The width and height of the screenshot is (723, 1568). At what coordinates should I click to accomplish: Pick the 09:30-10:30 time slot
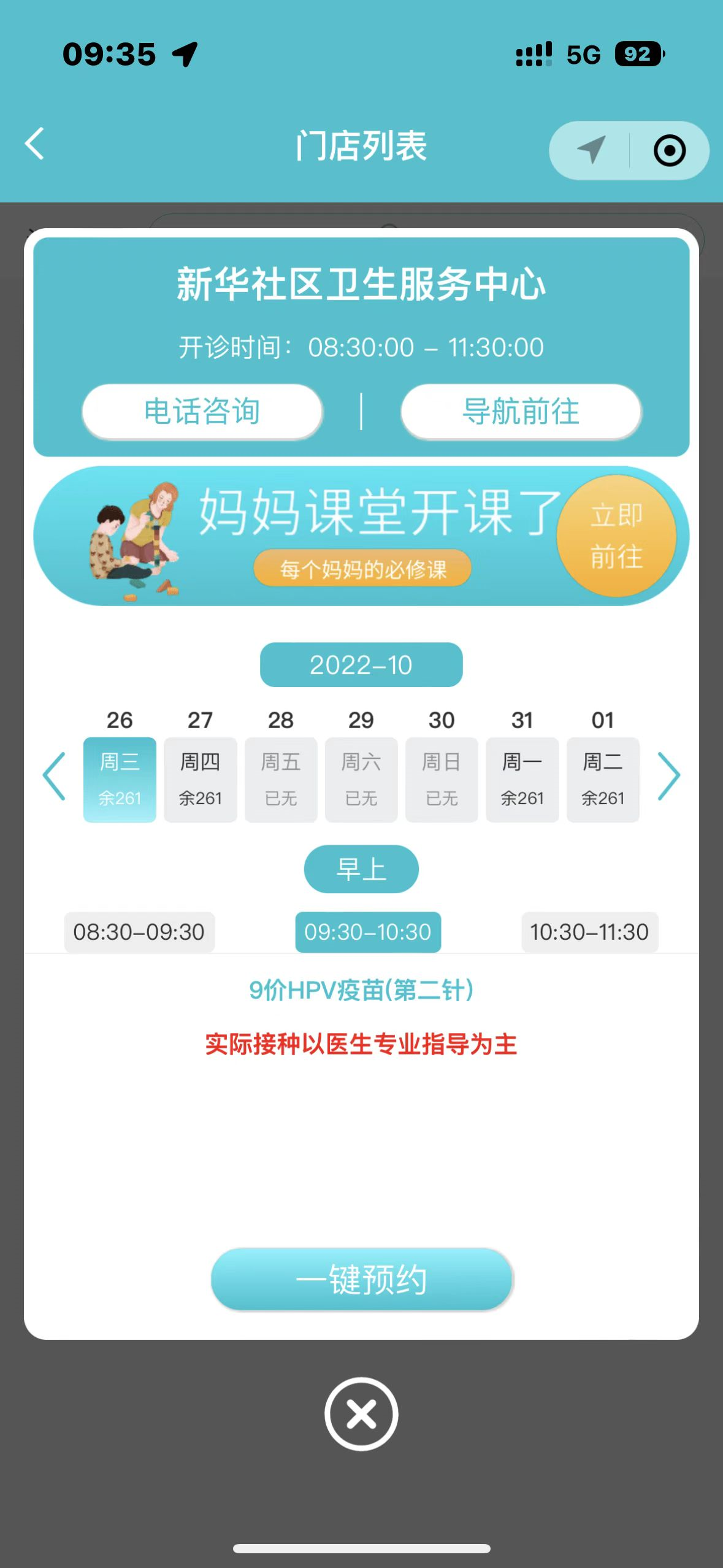368,932
